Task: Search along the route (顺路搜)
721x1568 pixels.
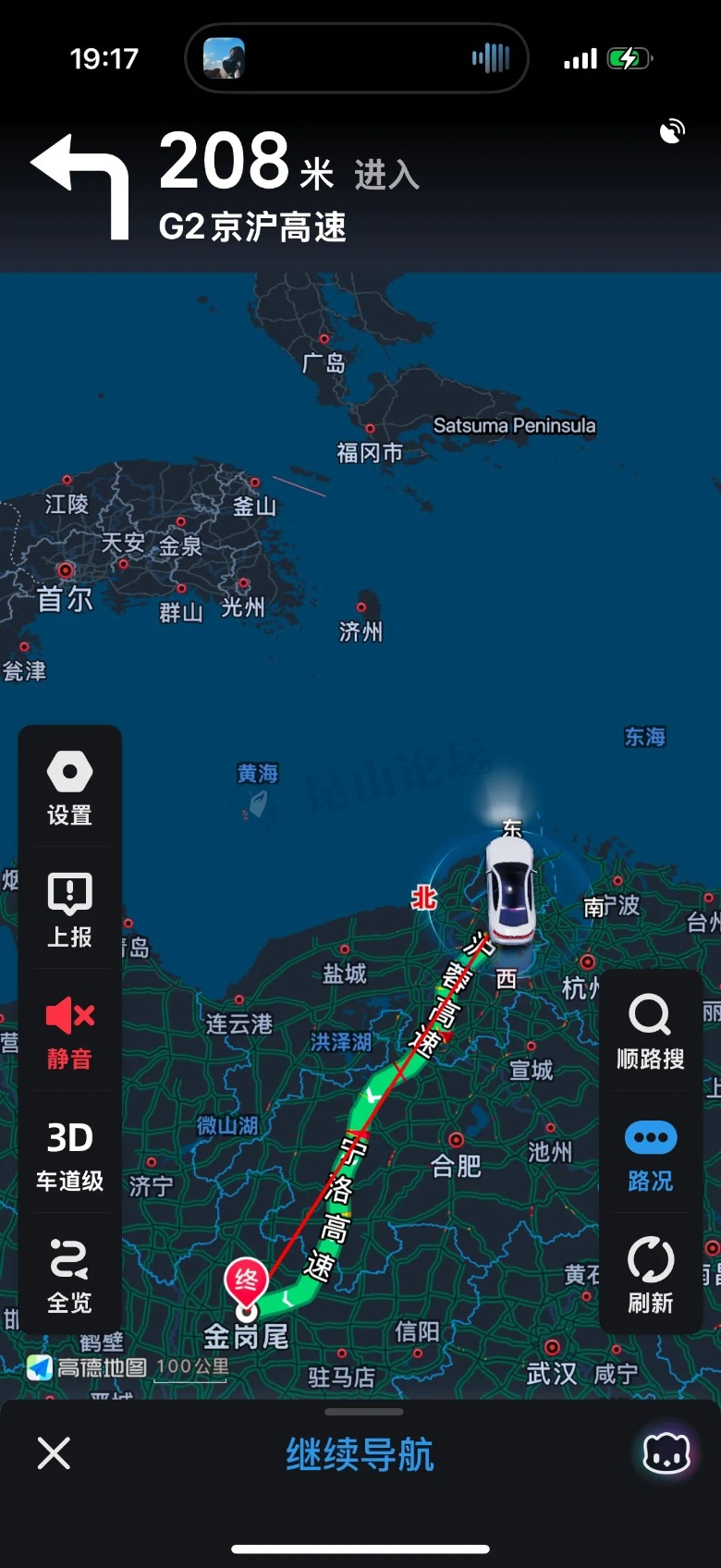Action: (x=651, y=1032)
